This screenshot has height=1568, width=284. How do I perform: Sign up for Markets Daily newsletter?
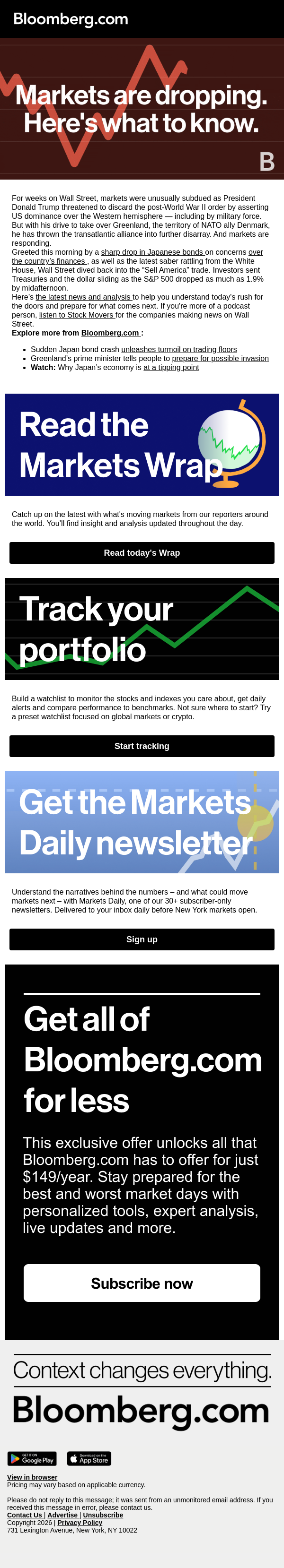(142, 939)
